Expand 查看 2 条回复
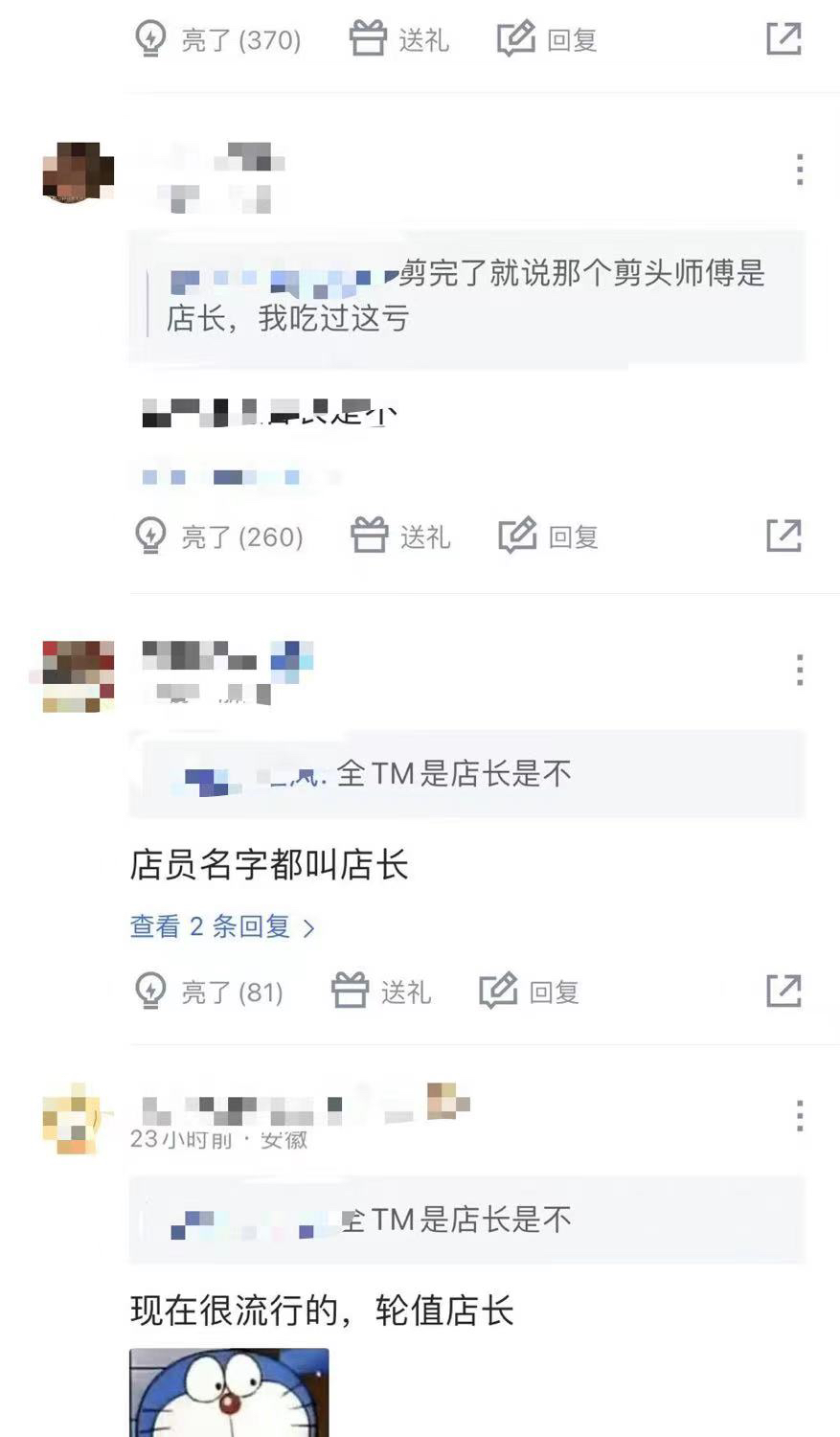Viewport: 840px width, 1437px height. [222, 926]
